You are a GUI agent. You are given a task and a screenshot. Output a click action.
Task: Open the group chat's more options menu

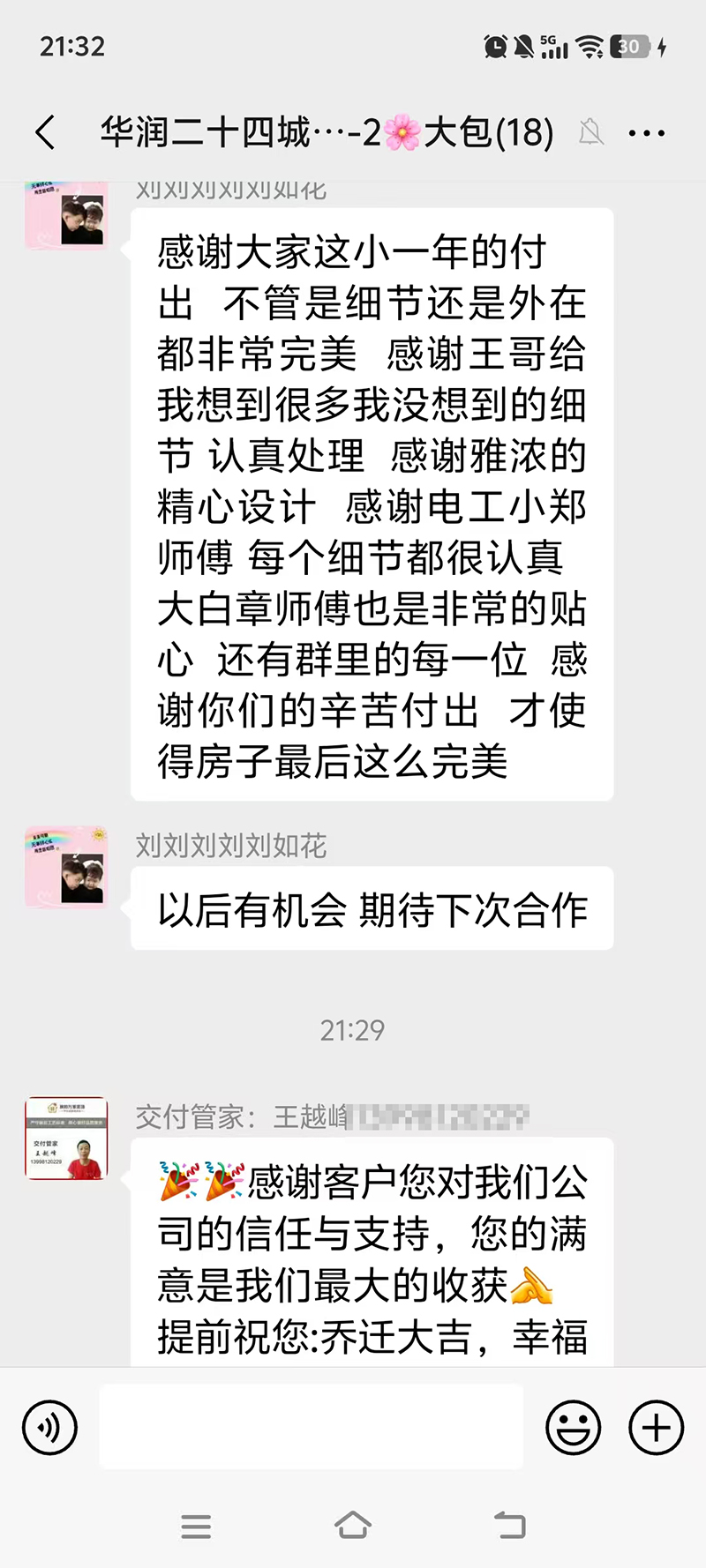[x=646, y=134]
